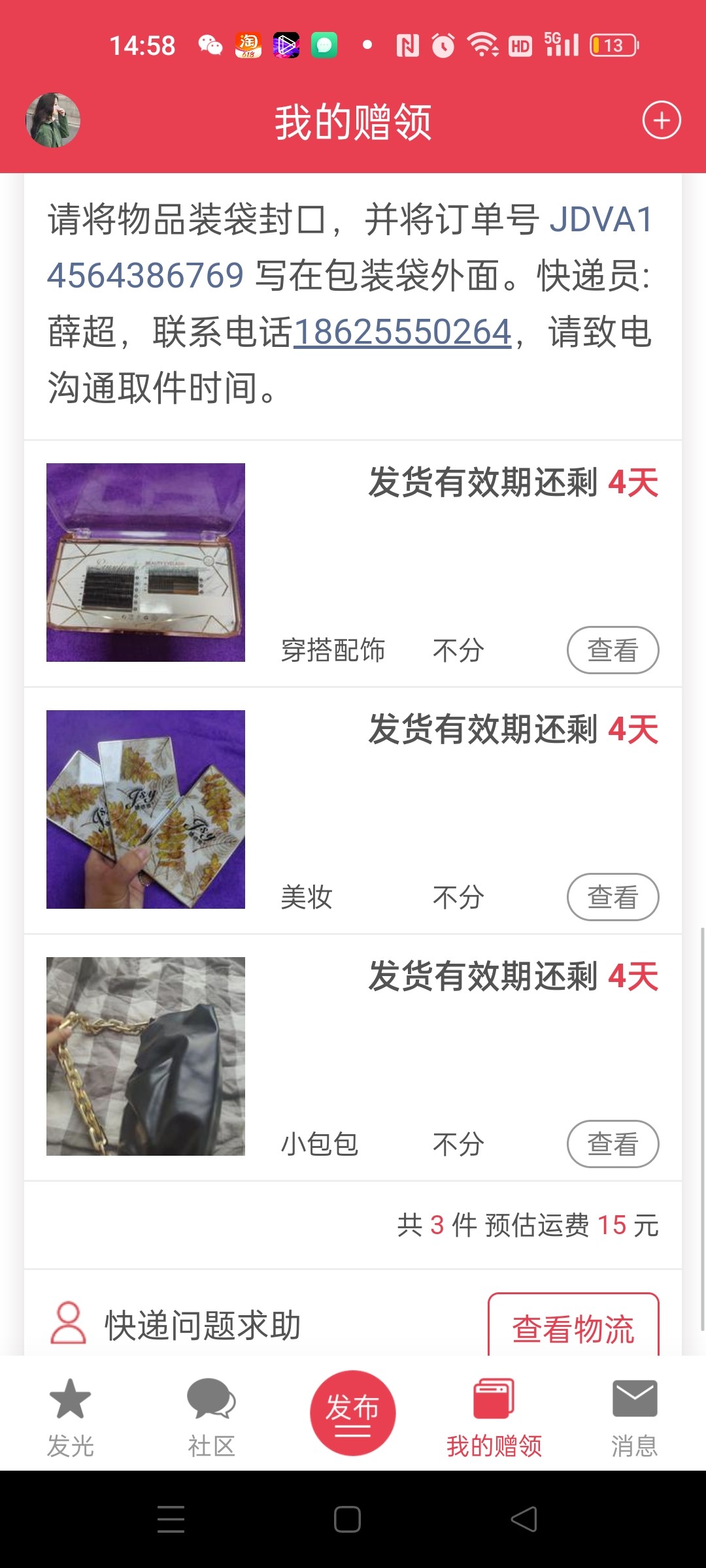Select the 我的赠领 tab

pos(494,1418)
